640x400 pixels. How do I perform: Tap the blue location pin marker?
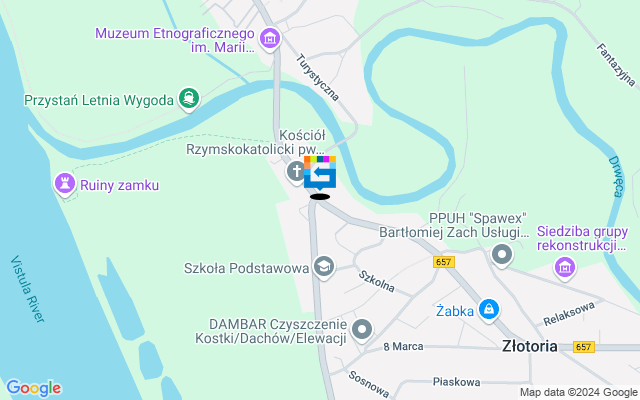[x=320, y=175]
